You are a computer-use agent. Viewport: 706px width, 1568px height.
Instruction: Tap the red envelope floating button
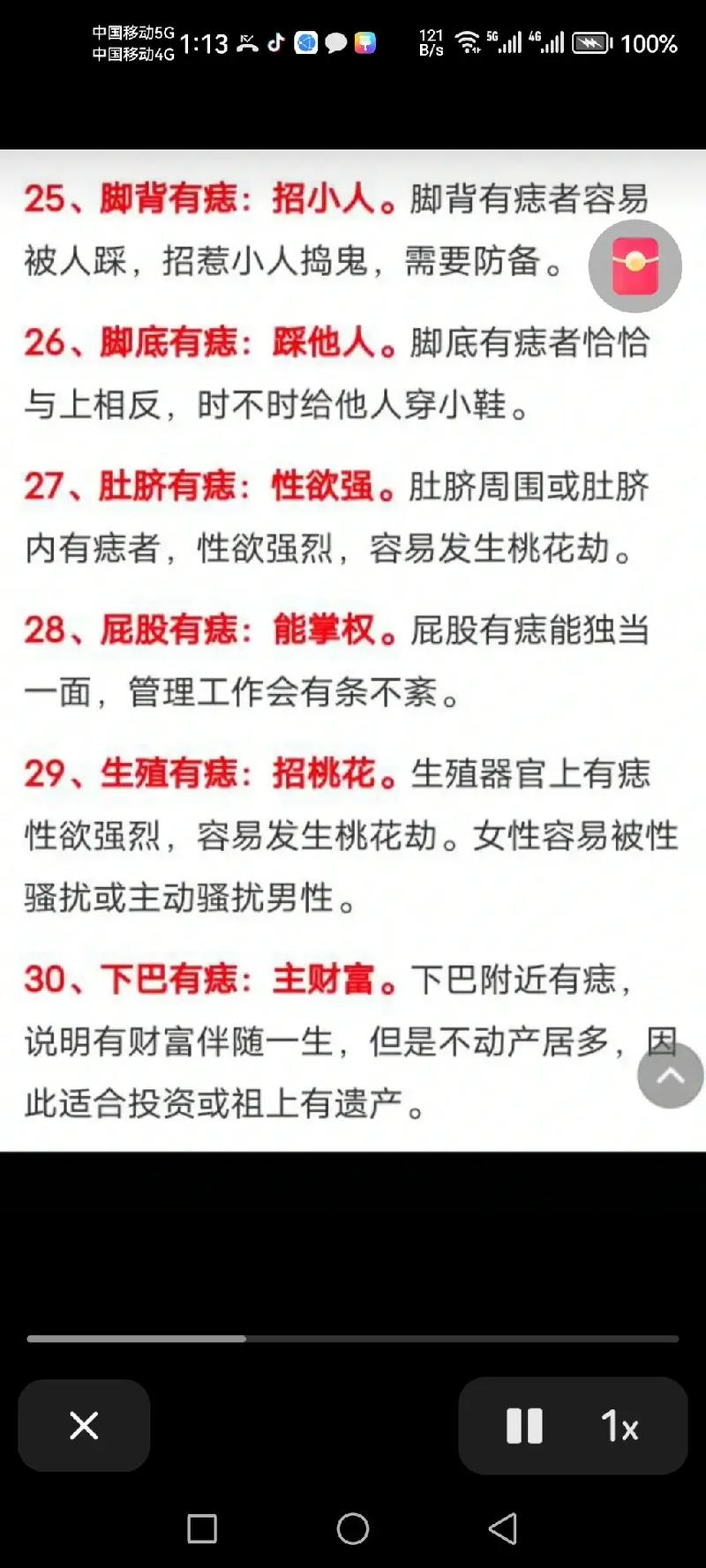tap(635, 265)
